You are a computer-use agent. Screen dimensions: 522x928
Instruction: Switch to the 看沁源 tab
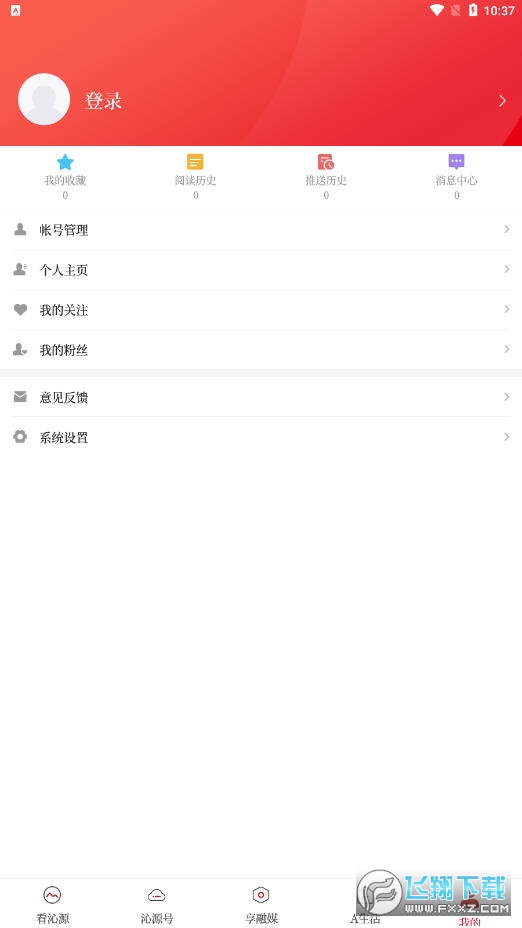pyautogui.click(x=52, y=904)
